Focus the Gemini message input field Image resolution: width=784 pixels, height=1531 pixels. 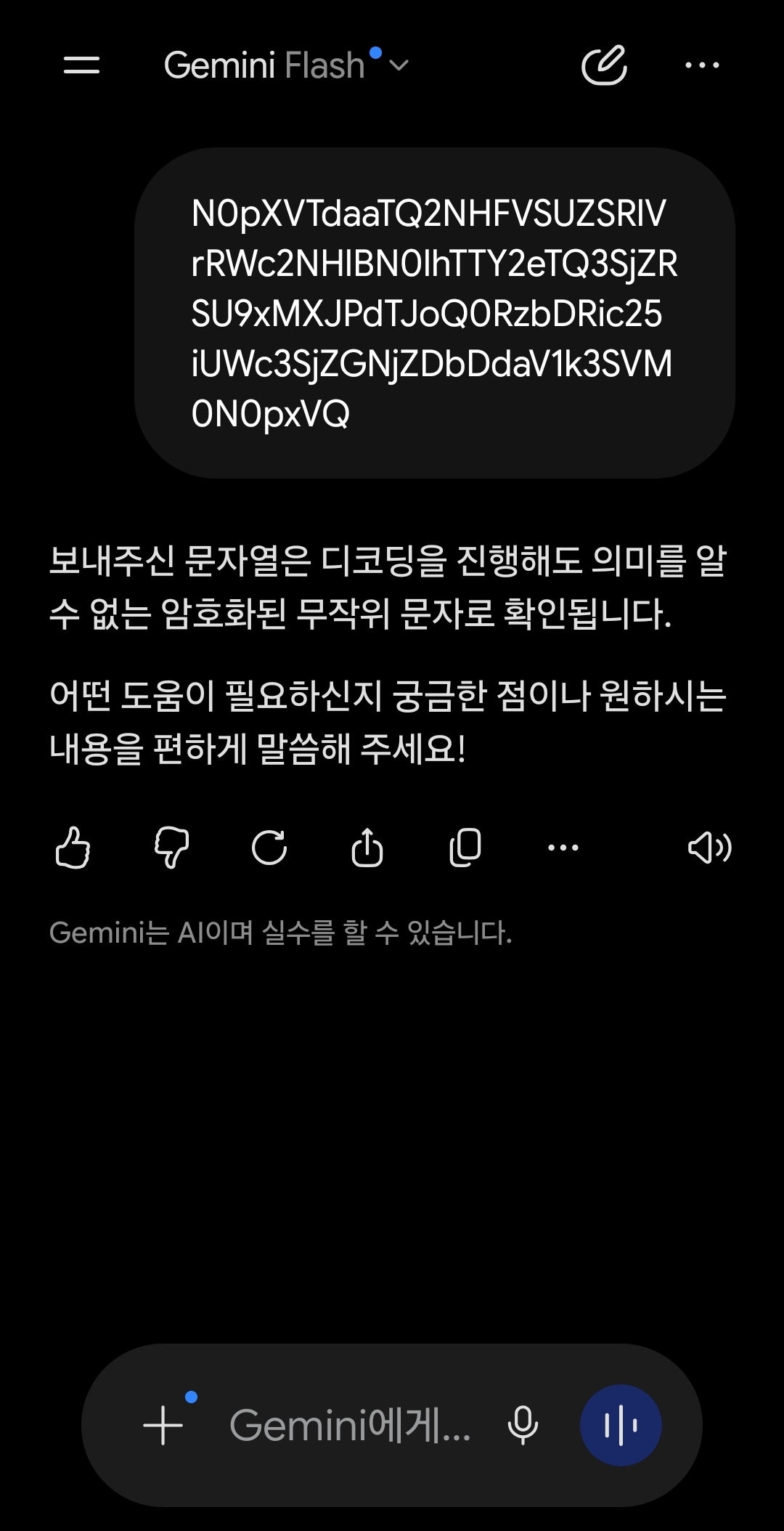pos(351,1425)
